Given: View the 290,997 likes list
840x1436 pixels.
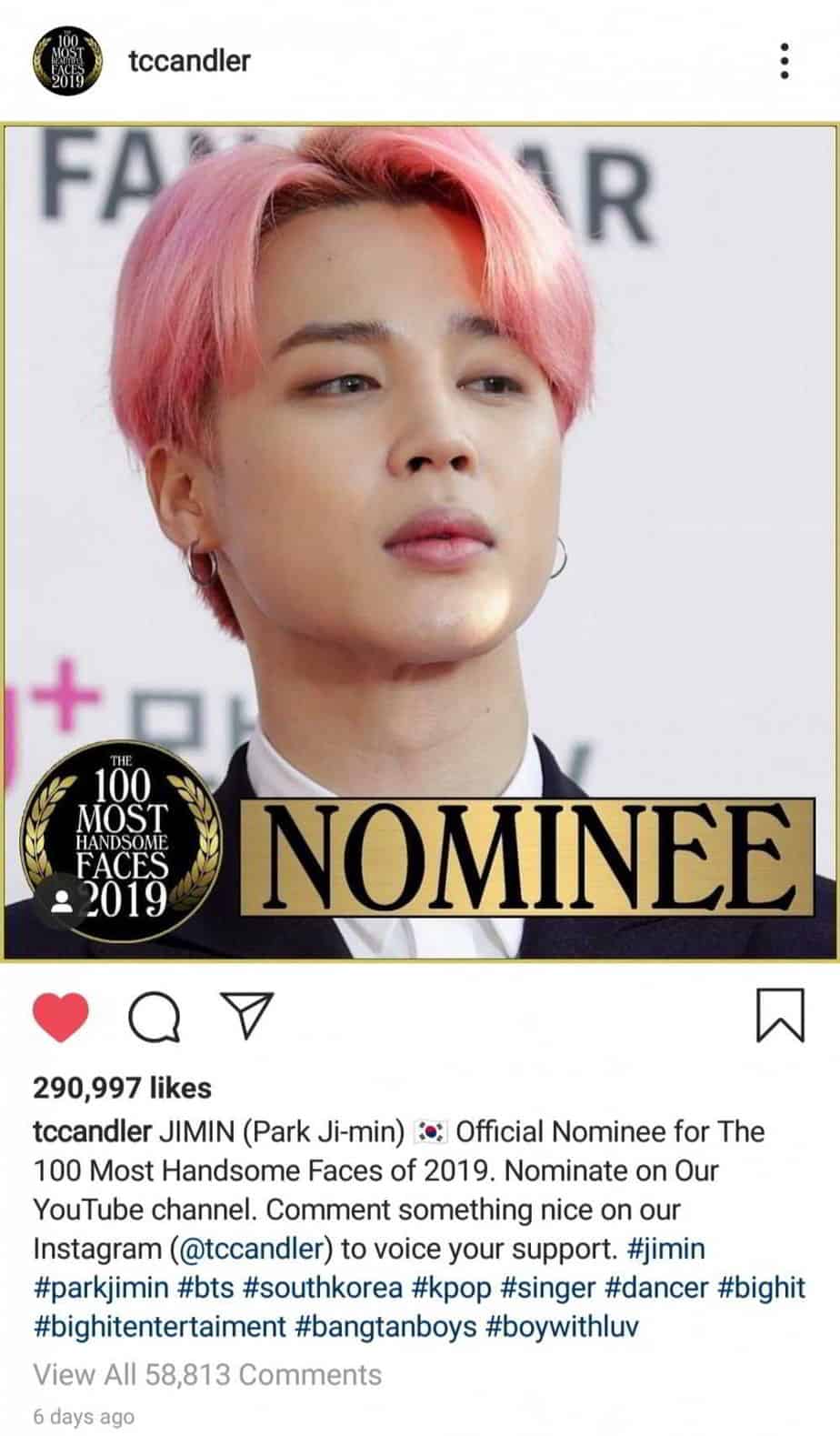Looking at the screenshot, I should tap(122, 1088).
